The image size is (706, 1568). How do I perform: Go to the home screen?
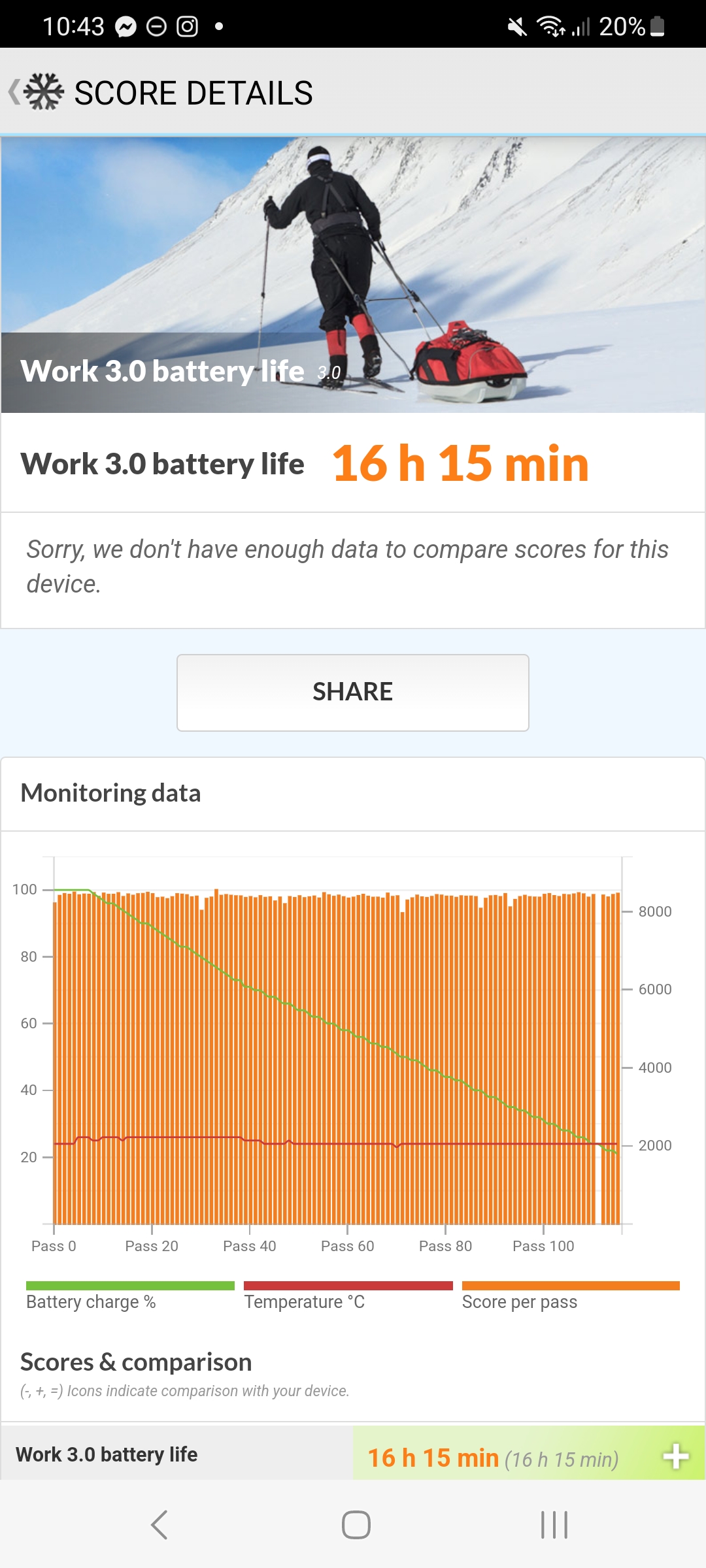pos(356,1525)
